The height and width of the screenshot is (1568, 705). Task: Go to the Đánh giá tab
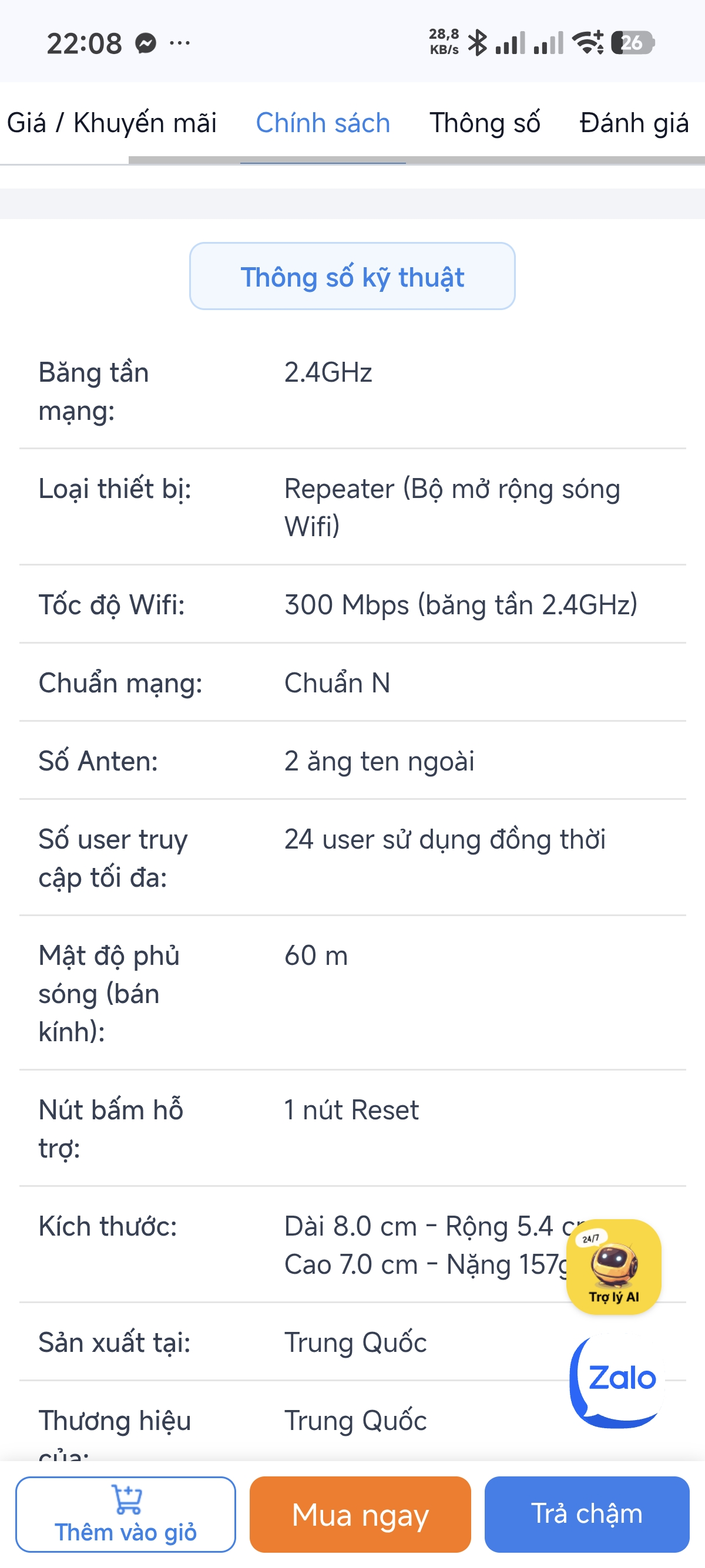[634, 123]
